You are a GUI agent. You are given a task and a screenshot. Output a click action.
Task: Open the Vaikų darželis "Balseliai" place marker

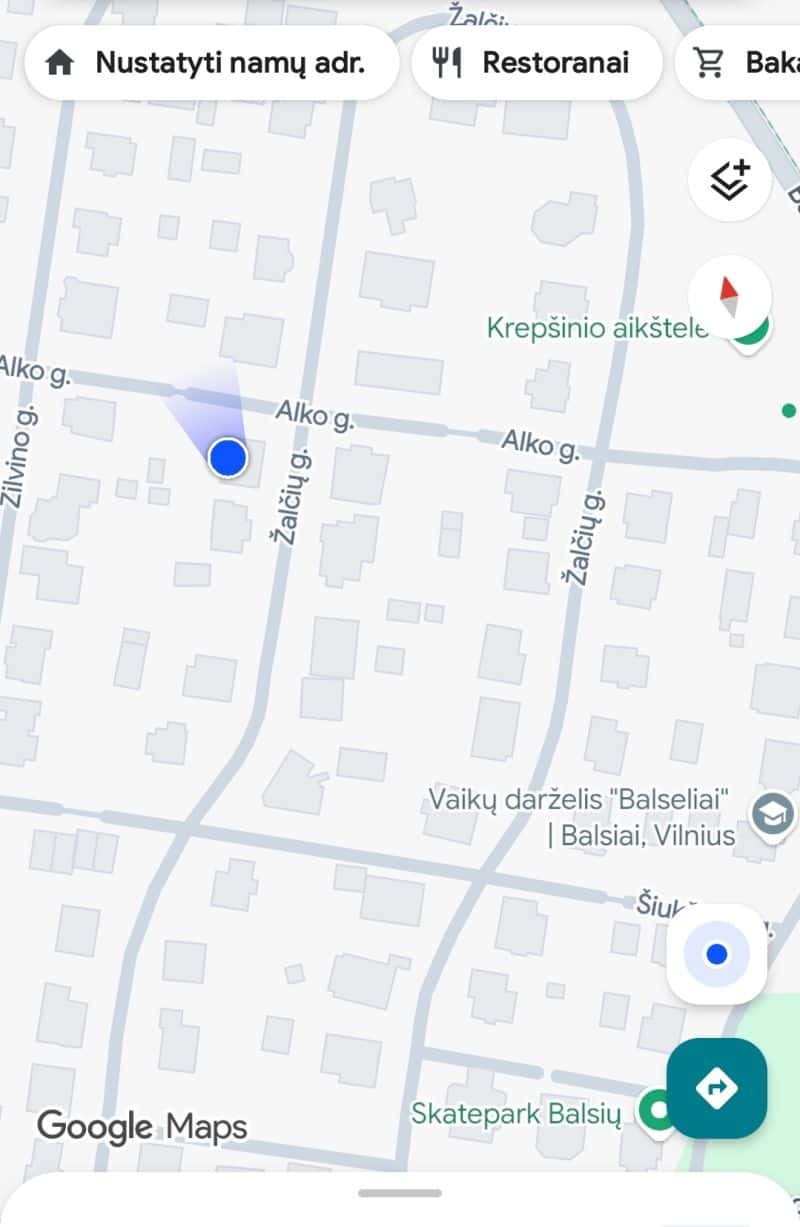pyautogui.click(x=773, y=812)
